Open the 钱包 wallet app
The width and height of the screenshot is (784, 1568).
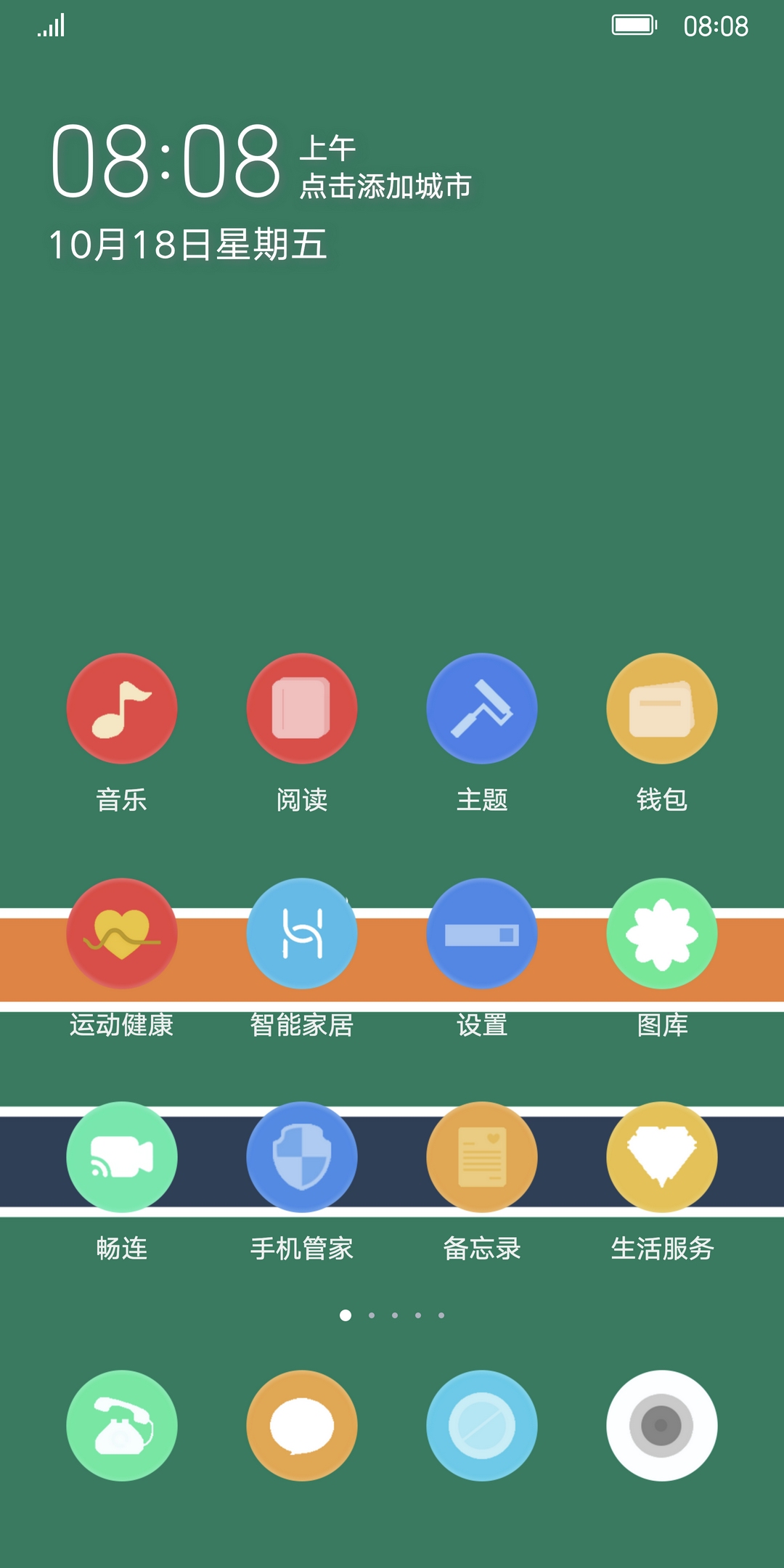point(662,709)
